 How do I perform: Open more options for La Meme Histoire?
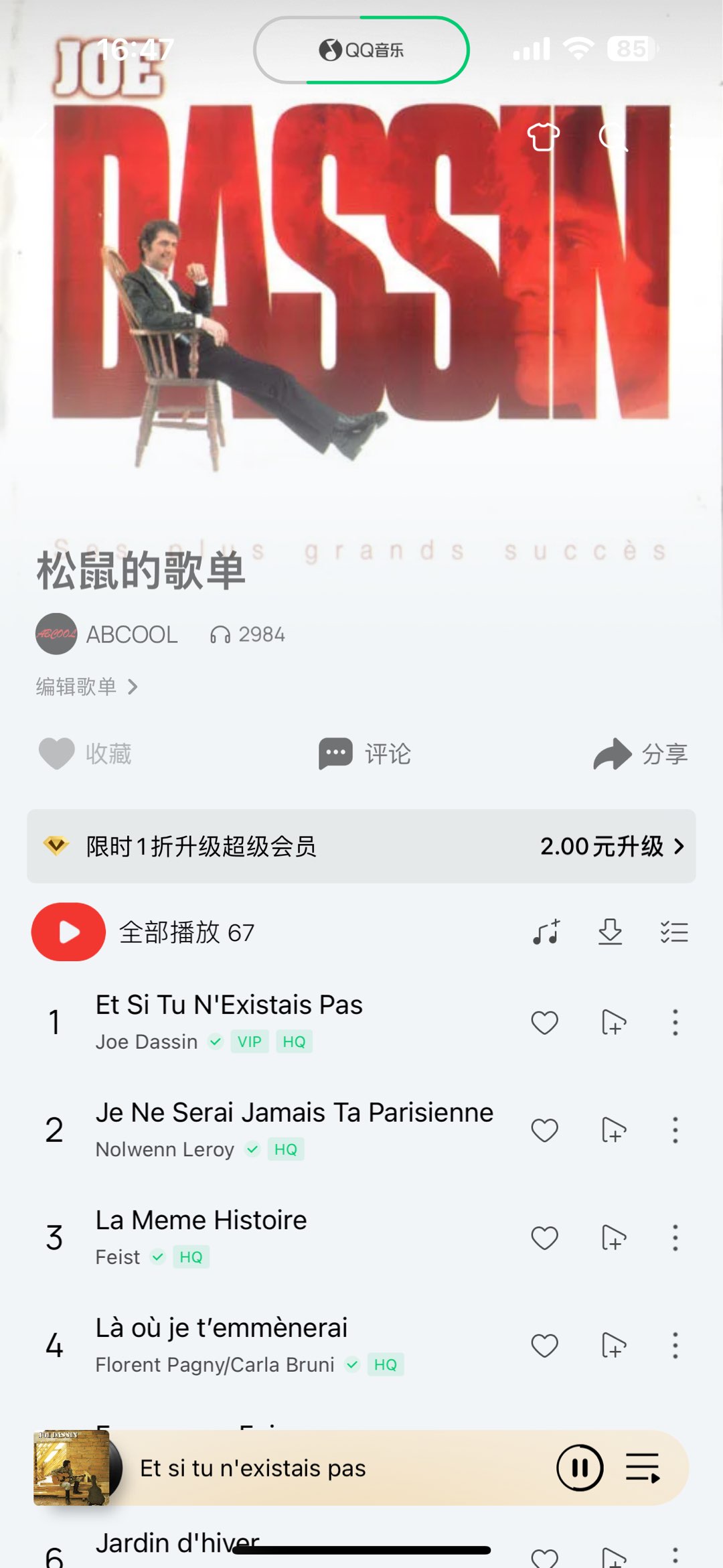point(675,1238)
